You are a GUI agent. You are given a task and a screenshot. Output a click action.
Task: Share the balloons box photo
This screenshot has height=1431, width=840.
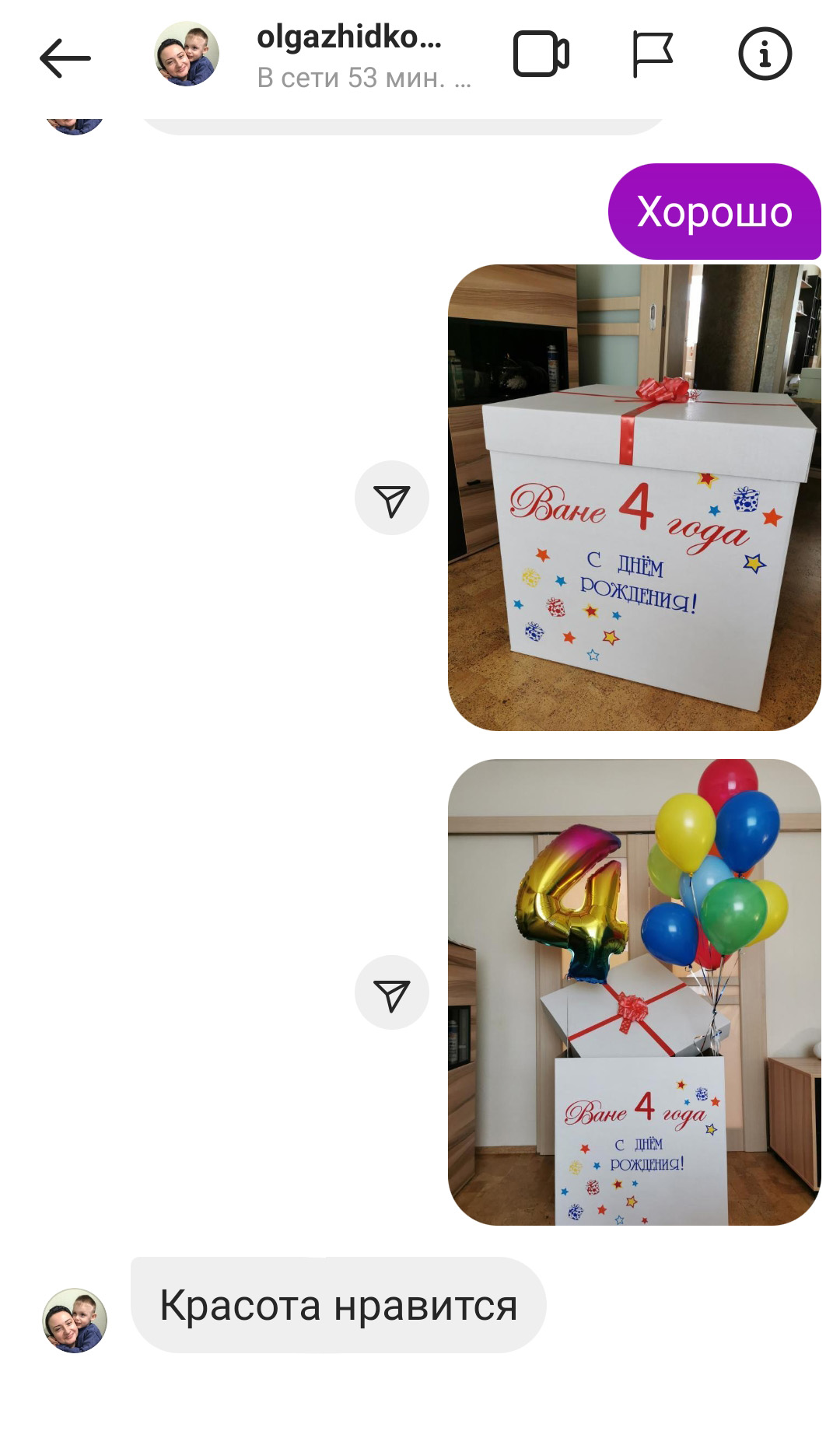392,992
